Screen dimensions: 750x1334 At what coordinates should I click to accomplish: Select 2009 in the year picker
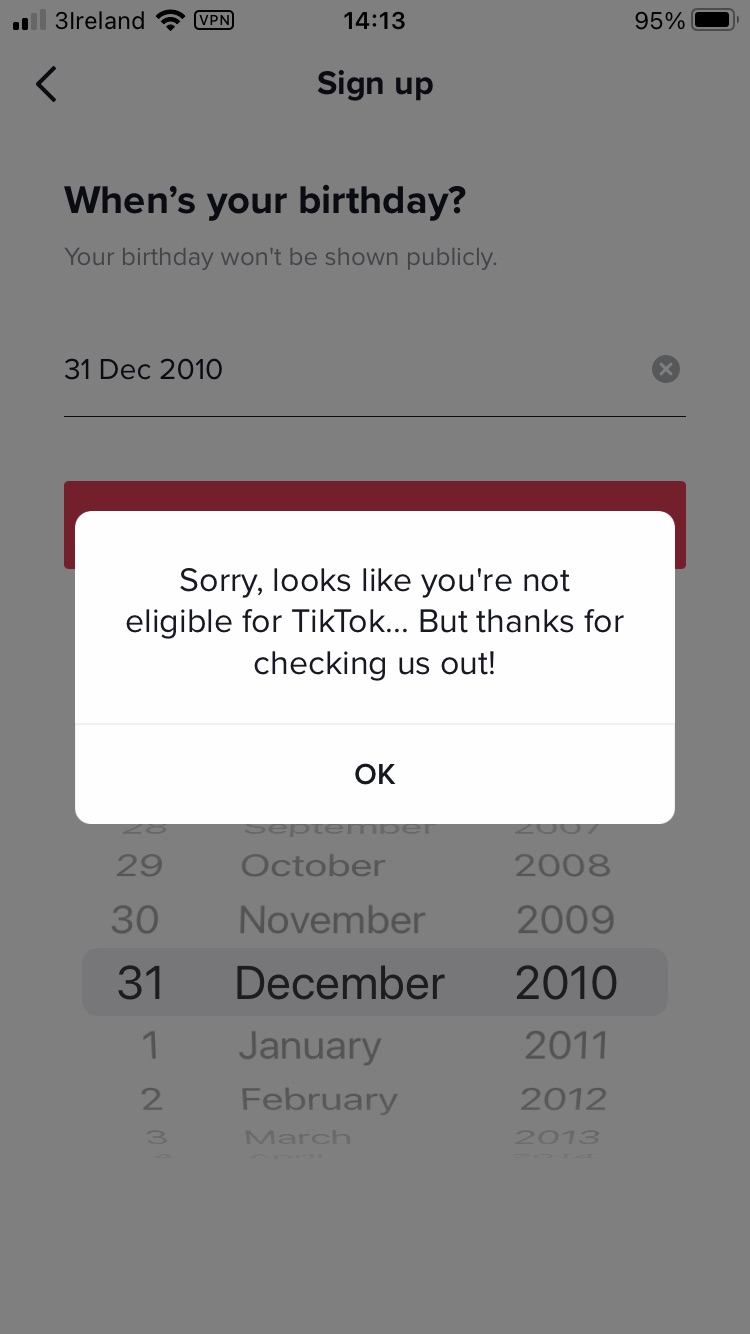pos(565,920)
